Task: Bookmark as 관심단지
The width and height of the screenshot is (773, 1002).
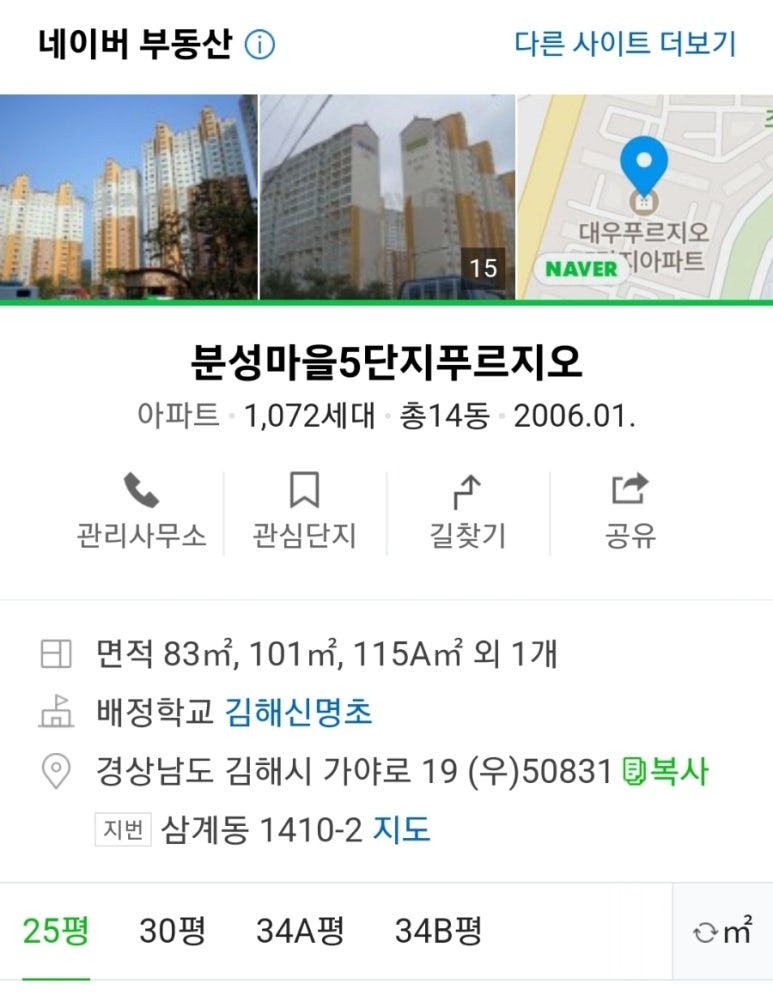Action: (x=304, y=511)
